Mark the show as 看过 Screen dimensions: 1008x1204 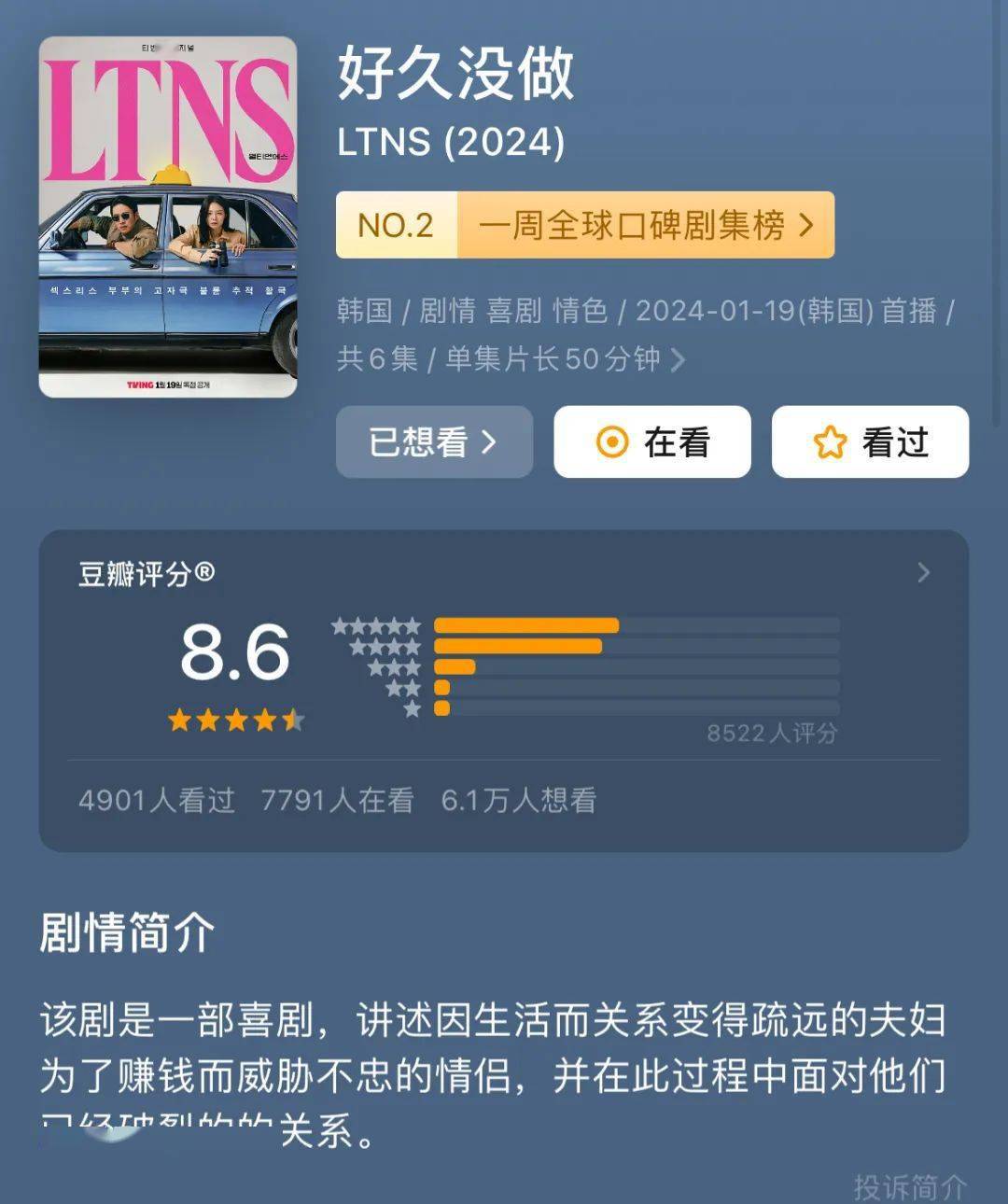[870, 441]
